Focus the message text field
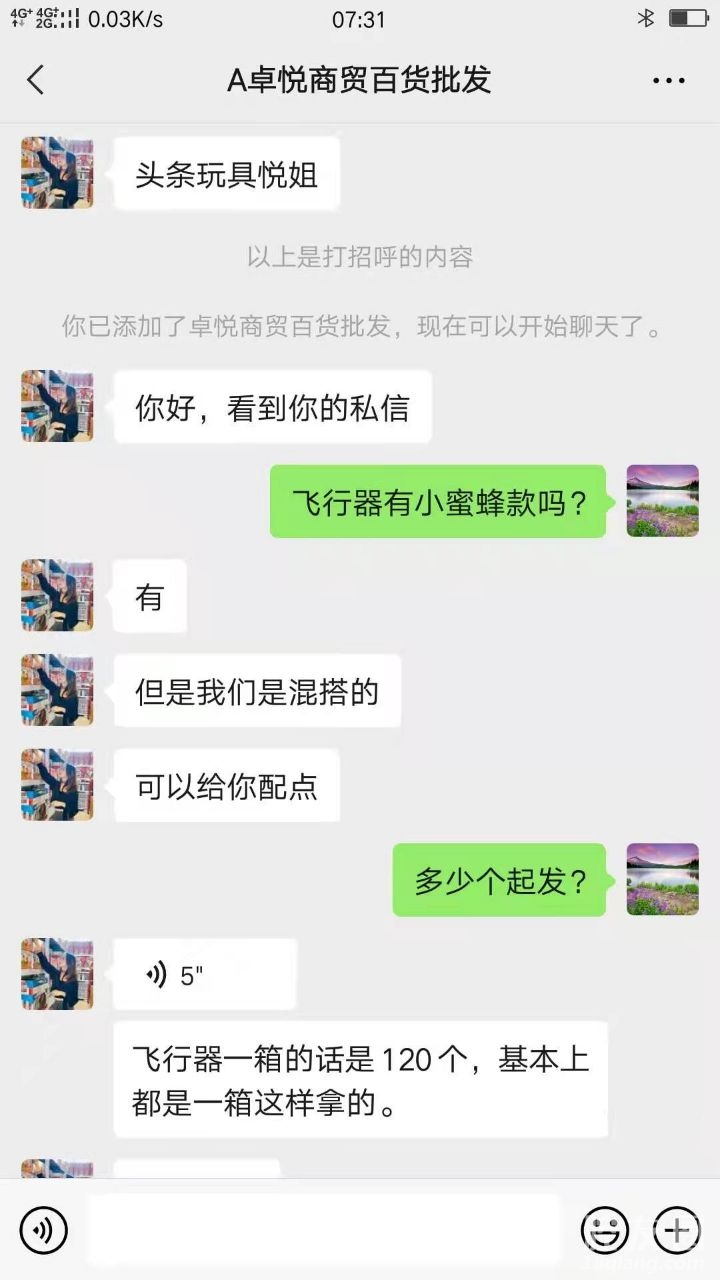Screen dimensions: 720x1280 [x=322, y=1229]
